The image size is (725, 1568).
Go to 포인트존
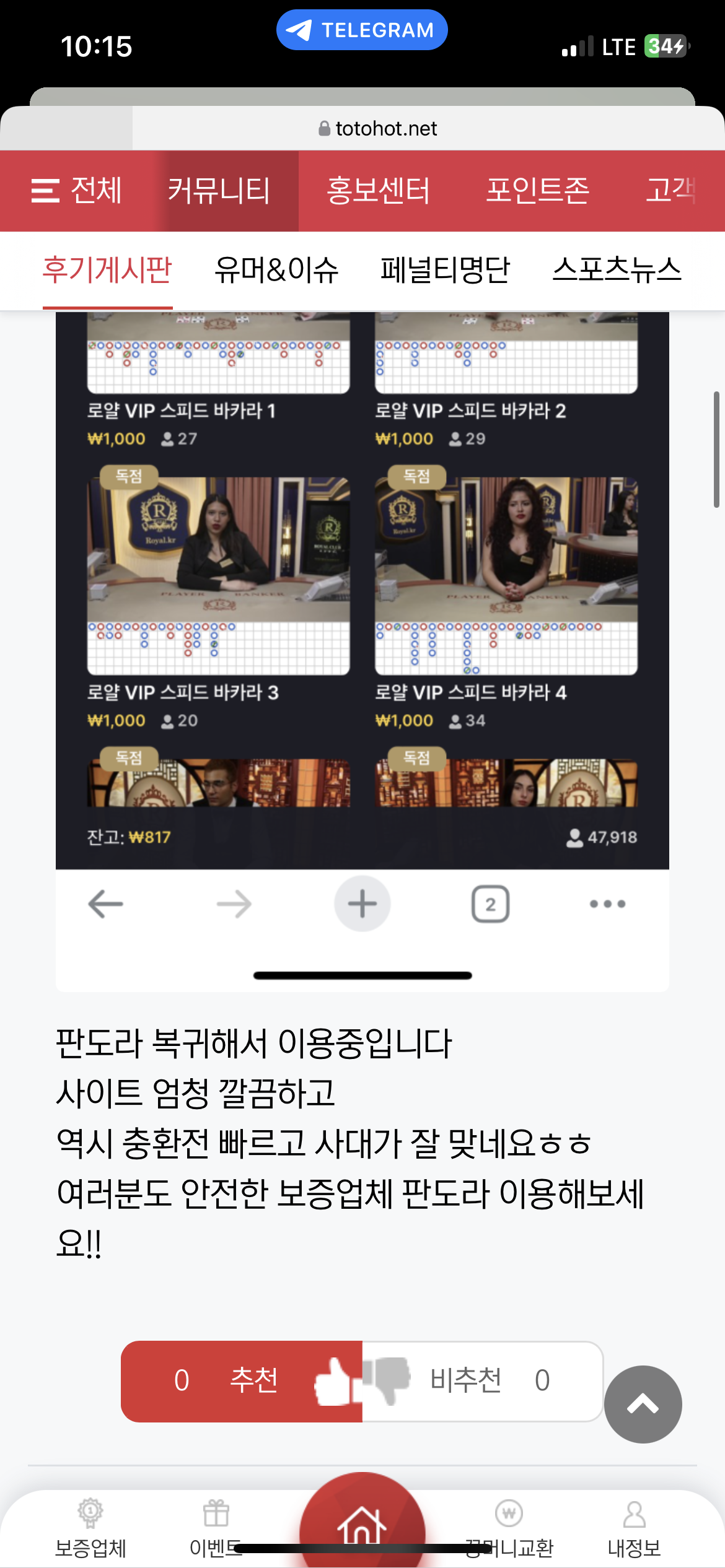pos(537,190)
